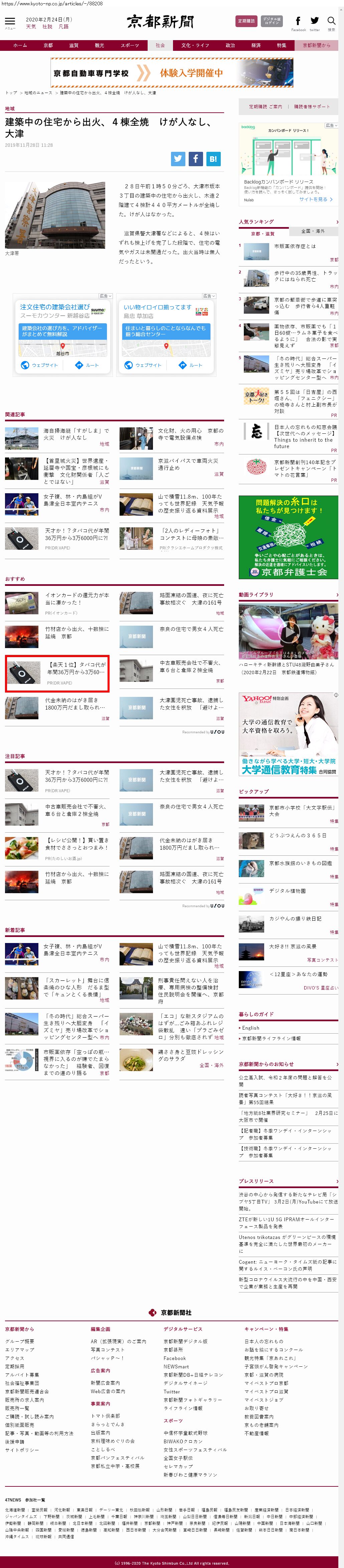
Task: Select the 経済 navigation tab
Action: [x=256, y=45]
